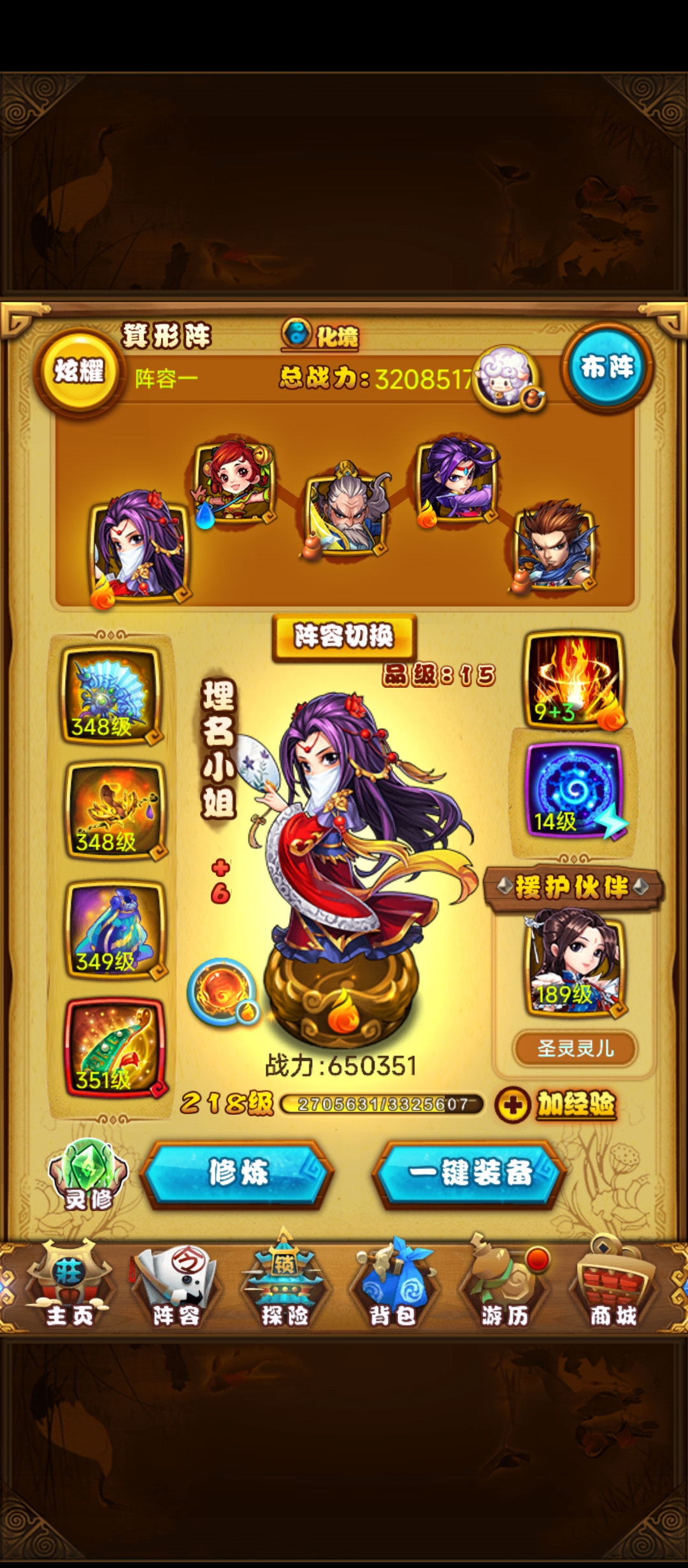View the 14级 blue vortex skill
This screenshot has width=688, height=1568.
(573, 790)
